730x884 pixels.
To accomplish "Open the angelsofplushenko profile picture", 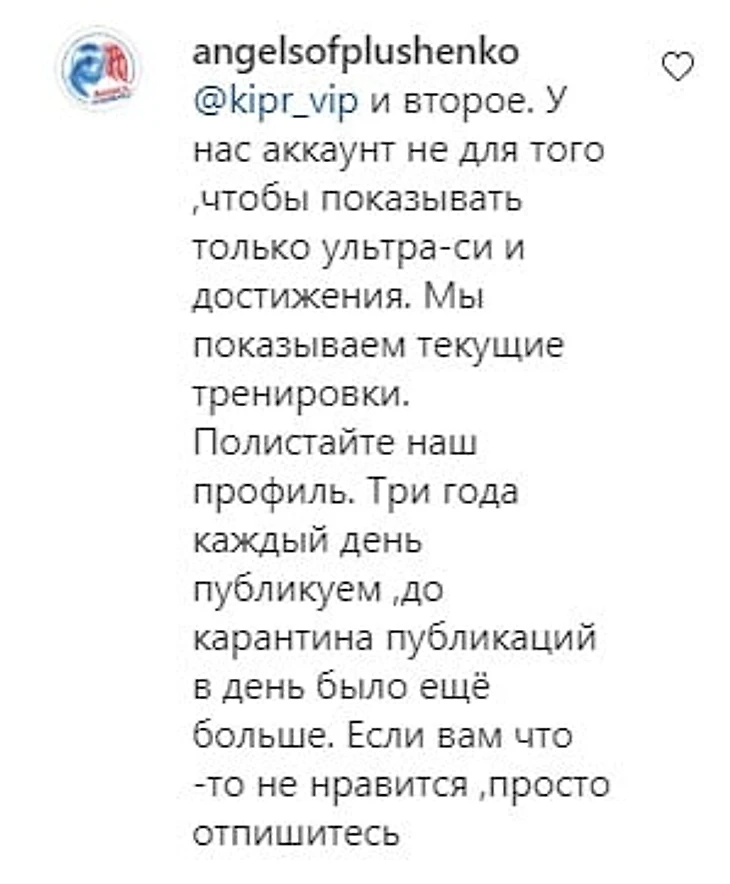I will click(101, 73).
